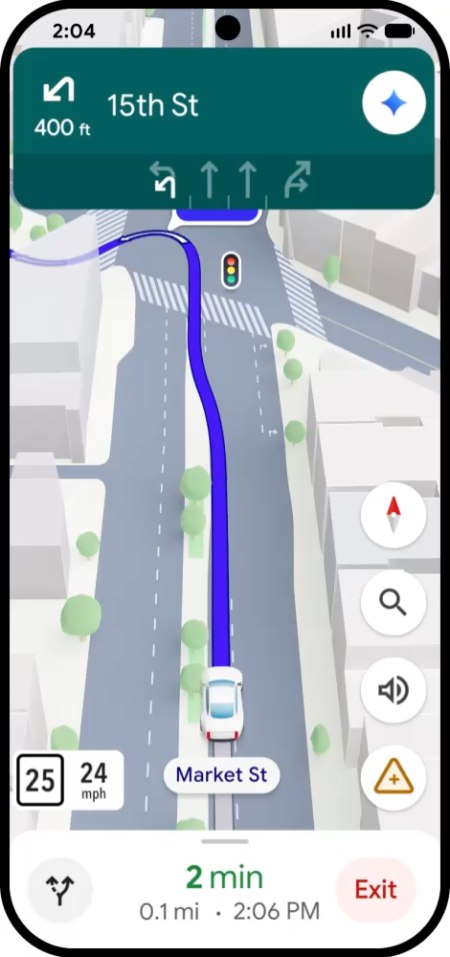Search along the route with magnifier
450x957 pixels.
[x=393, y=602]
